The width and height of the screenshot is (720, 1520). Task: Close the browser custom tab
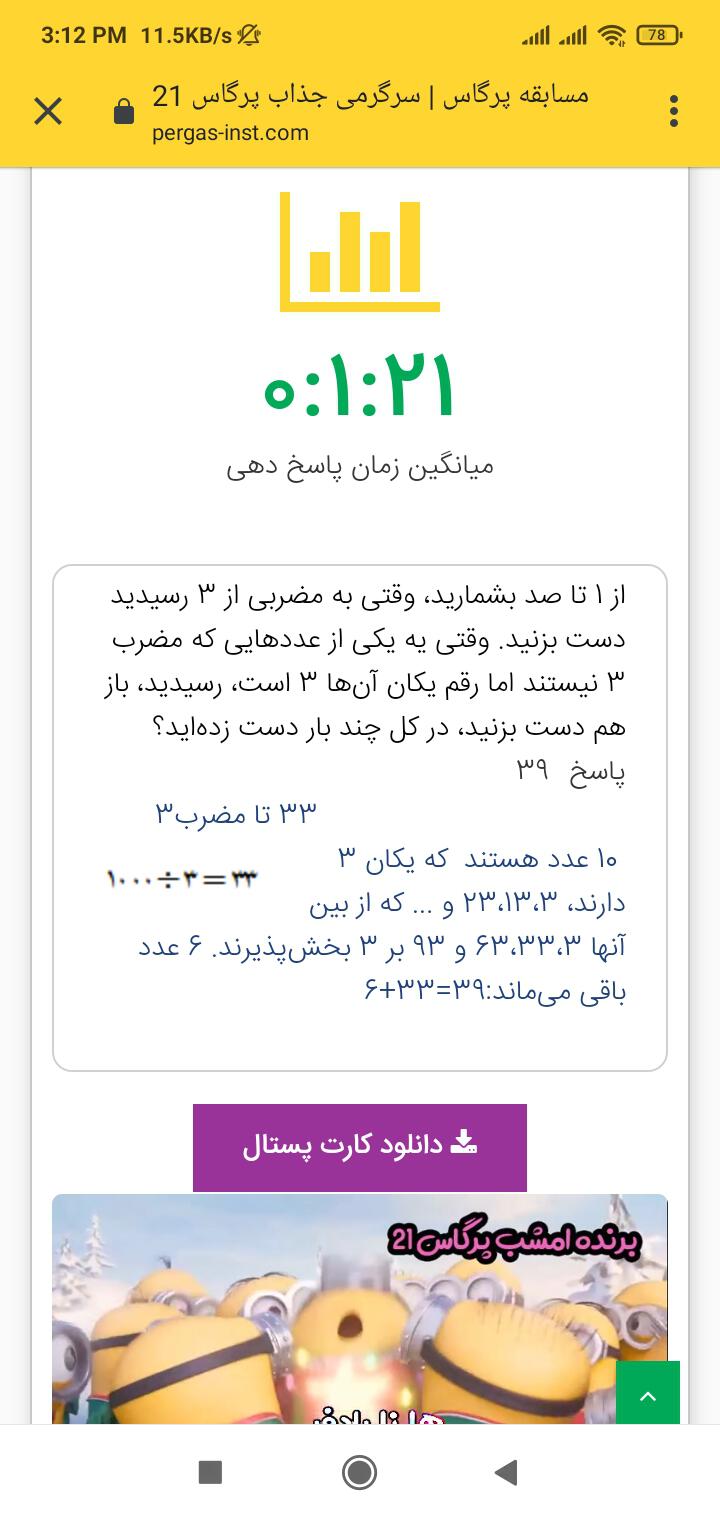tap(48, 111)
